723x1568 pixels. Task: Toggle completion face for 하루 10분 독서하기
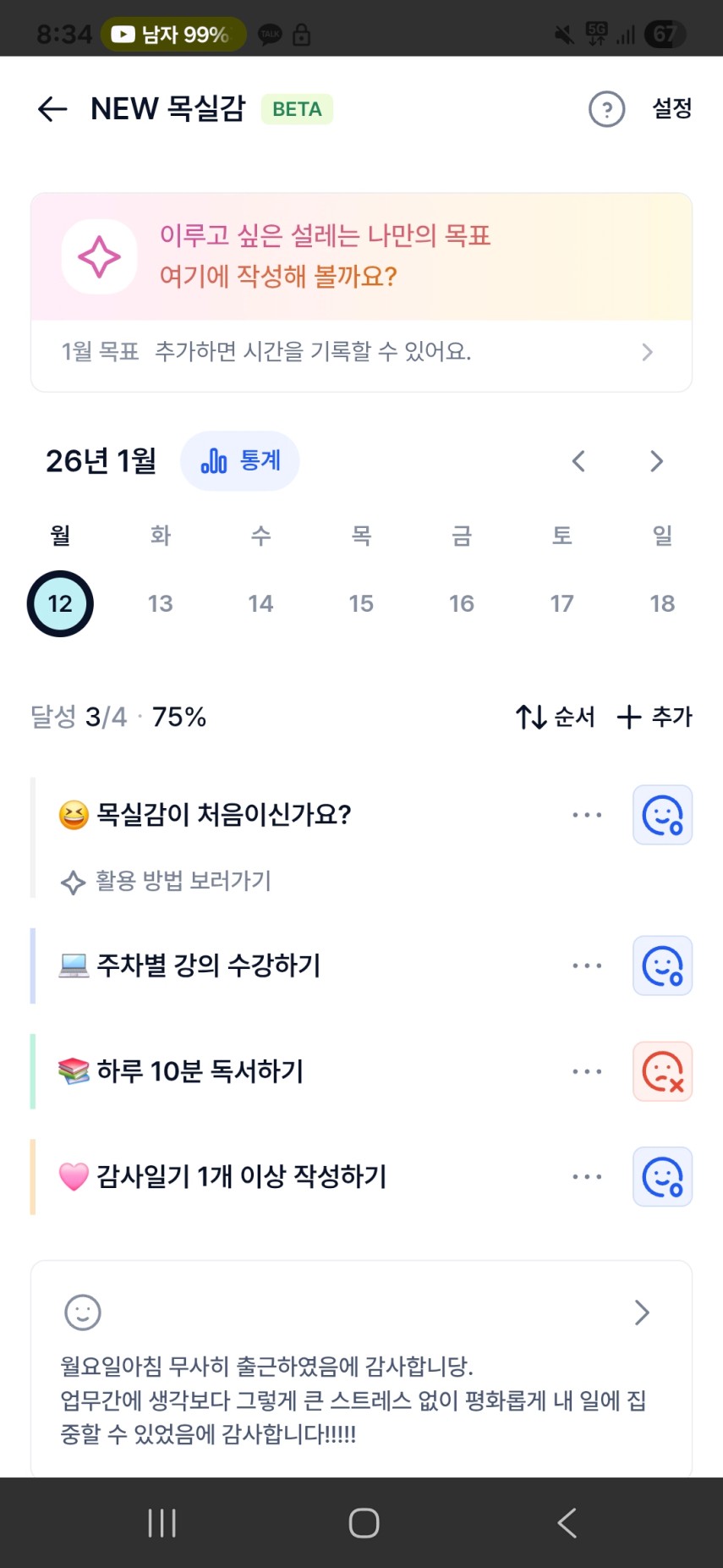point(662,1071)
